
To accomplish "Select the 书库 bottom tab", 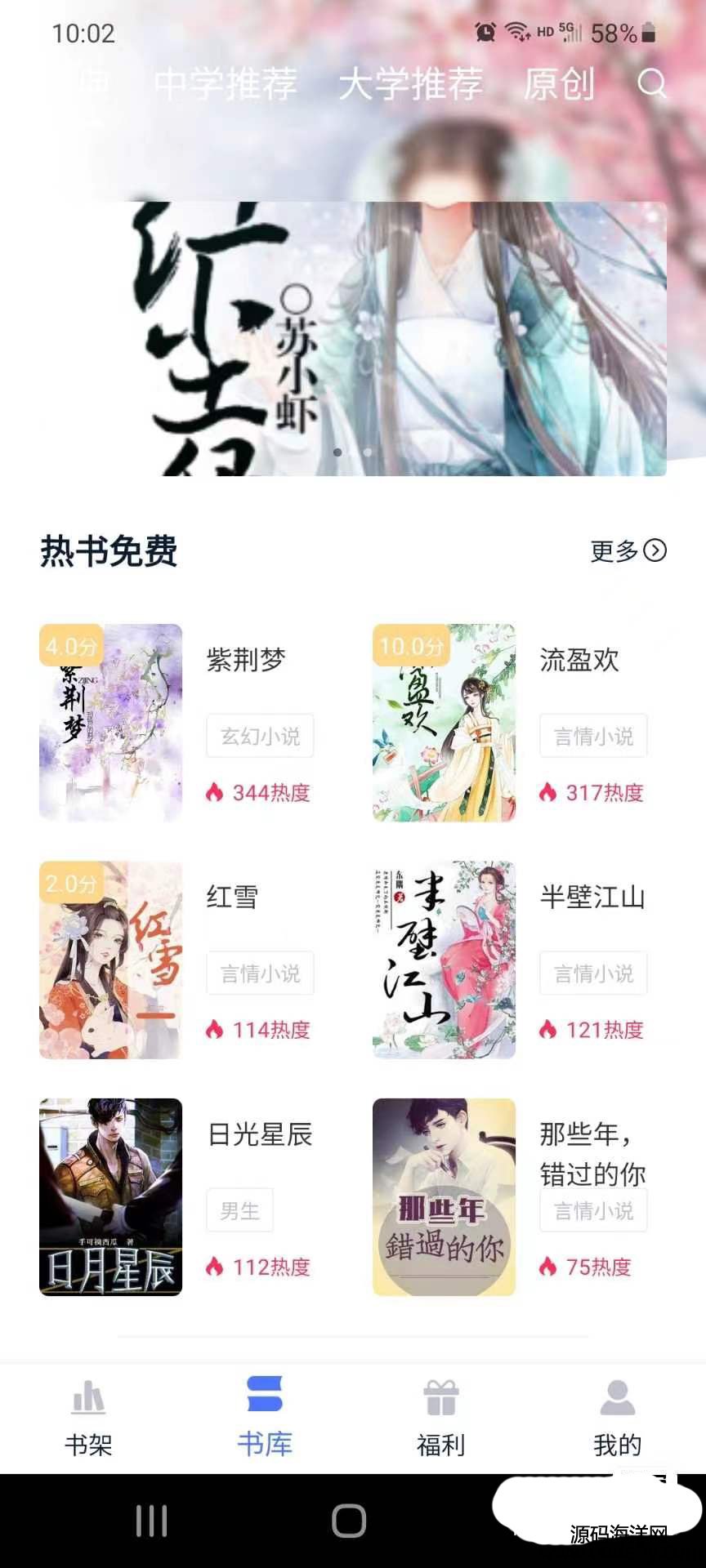I will (265, 1417).
